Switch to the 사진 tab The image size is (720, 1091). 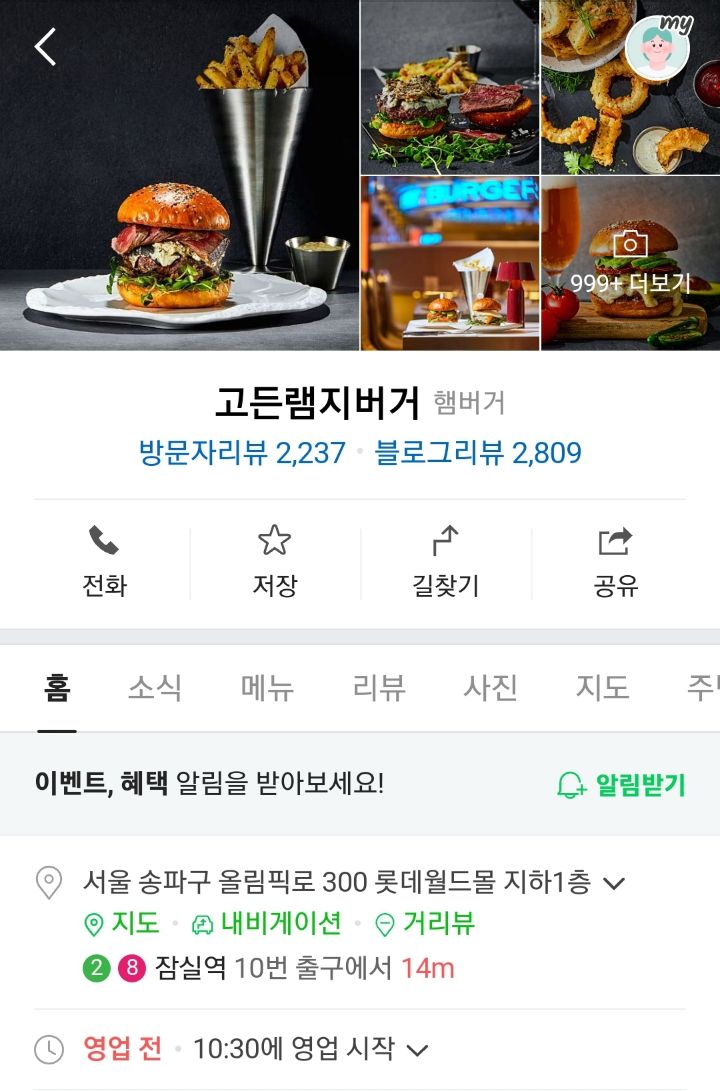(x=491, y=688)
